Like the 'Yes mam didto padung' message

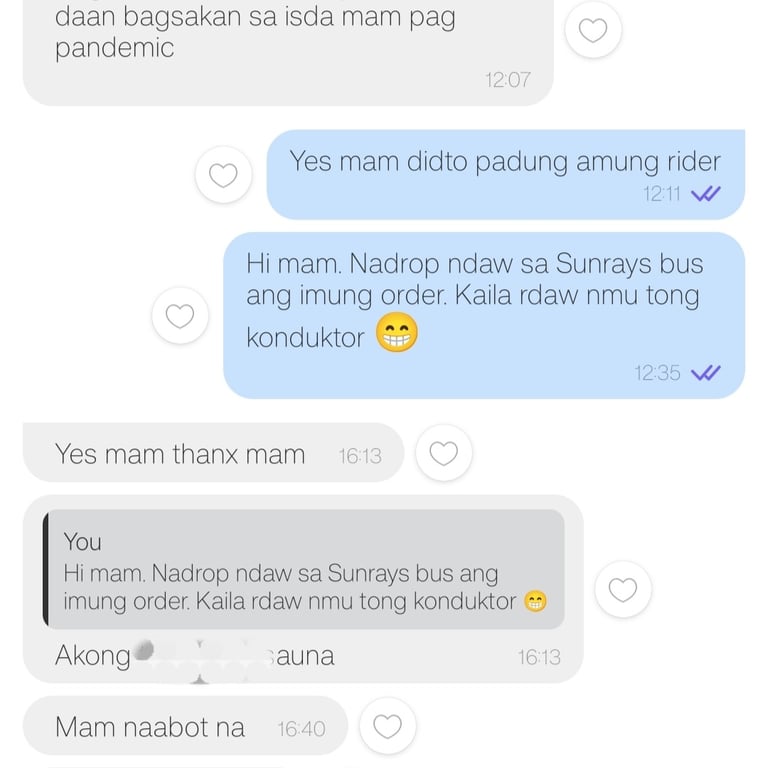(223, 175)
